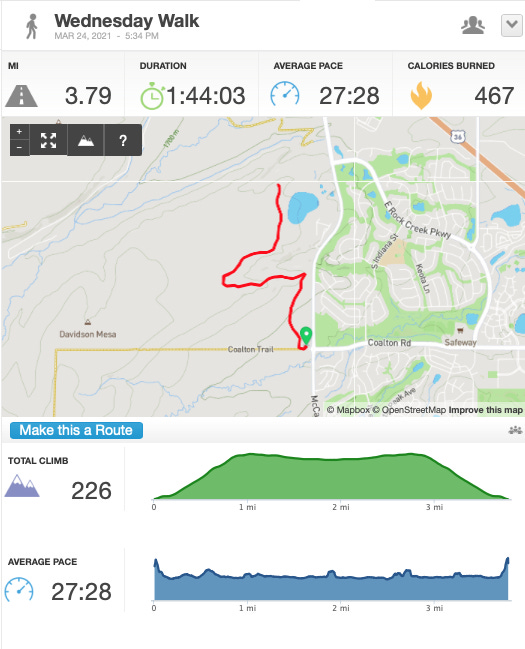The width and height of the screenshot is (525, 649).
Task: Tap Make this a Route
Action: (x=76, y=430)
